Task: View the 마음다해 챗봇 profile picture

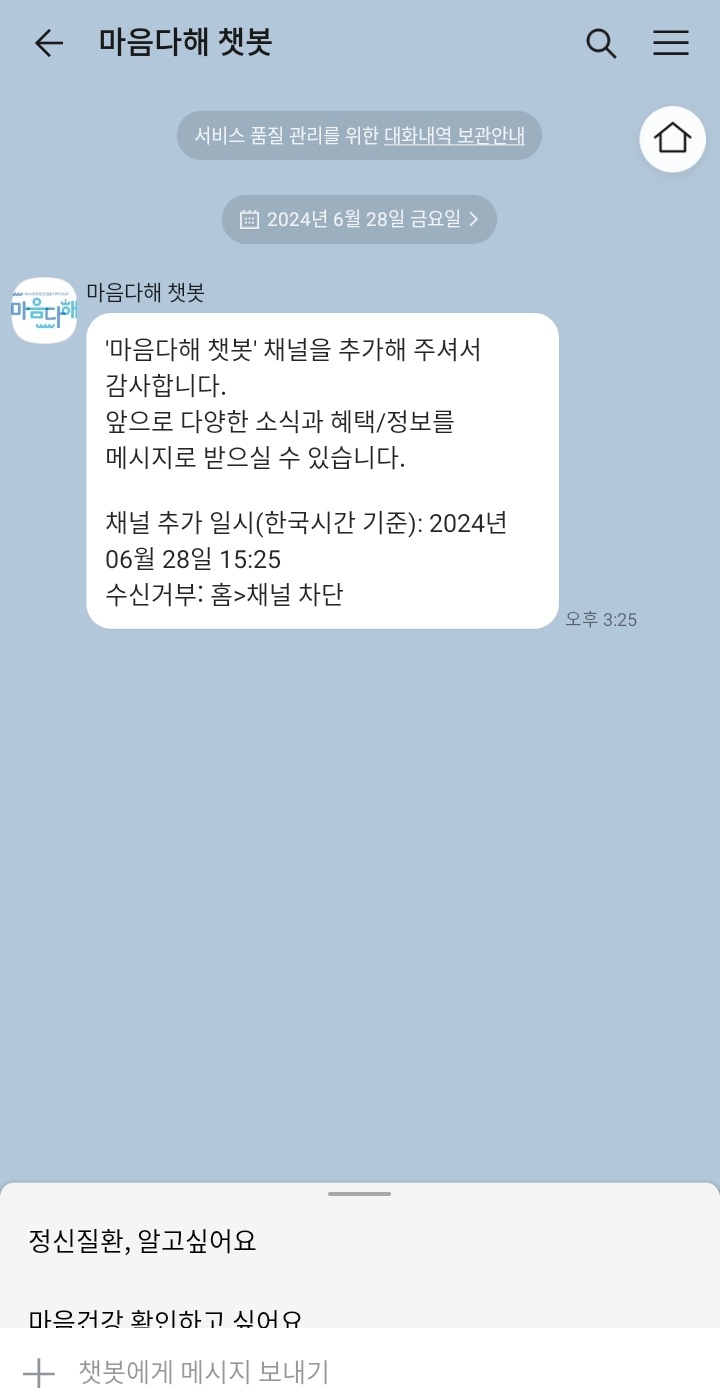Action: click(44, 311)
